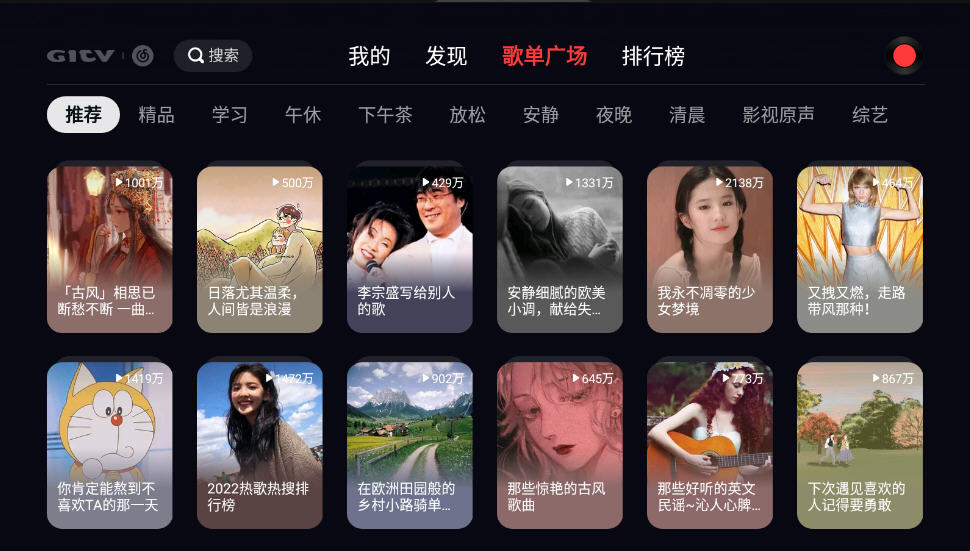
Task: Open the 那些惊艳的古风歌曲 playlist
Action: [x=560, y=445]
